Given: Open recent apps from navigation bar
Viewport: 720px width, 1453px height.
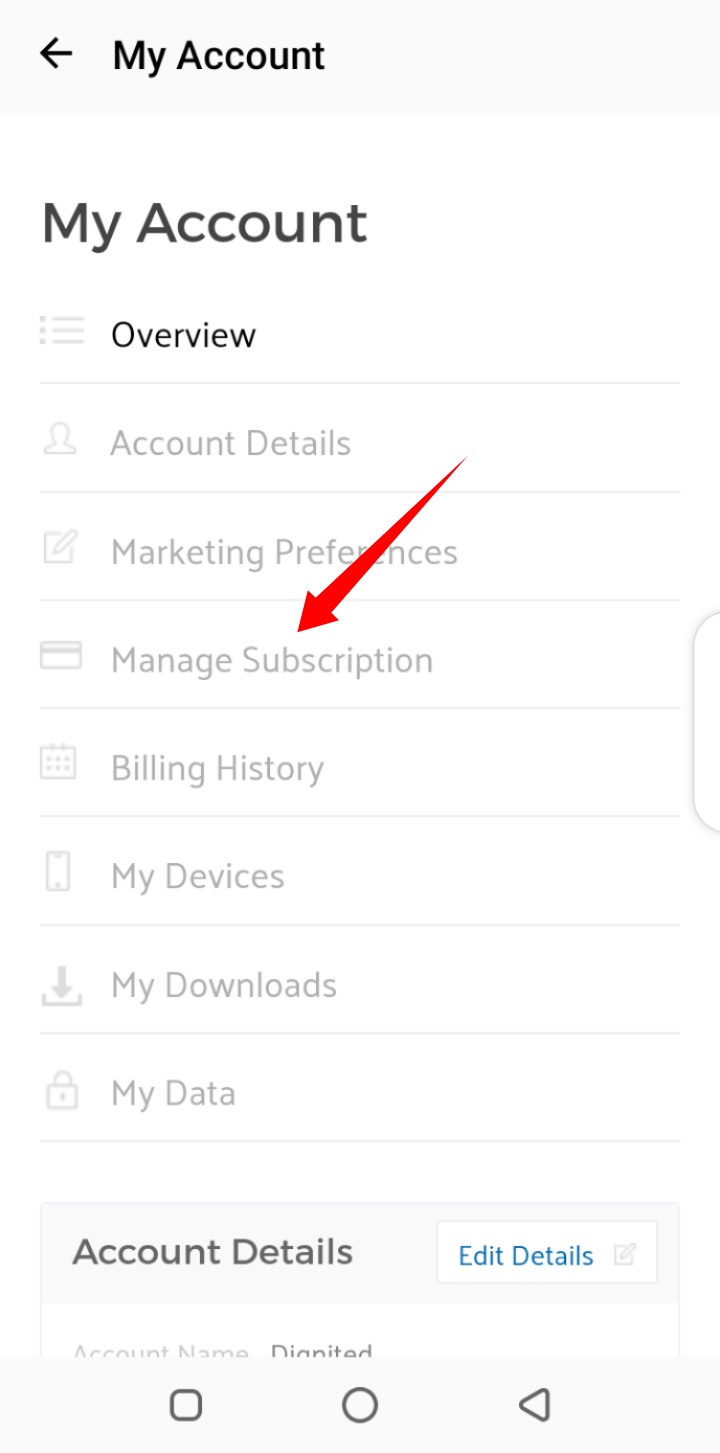Looking at the screenshot, I should coord(186,1405).
